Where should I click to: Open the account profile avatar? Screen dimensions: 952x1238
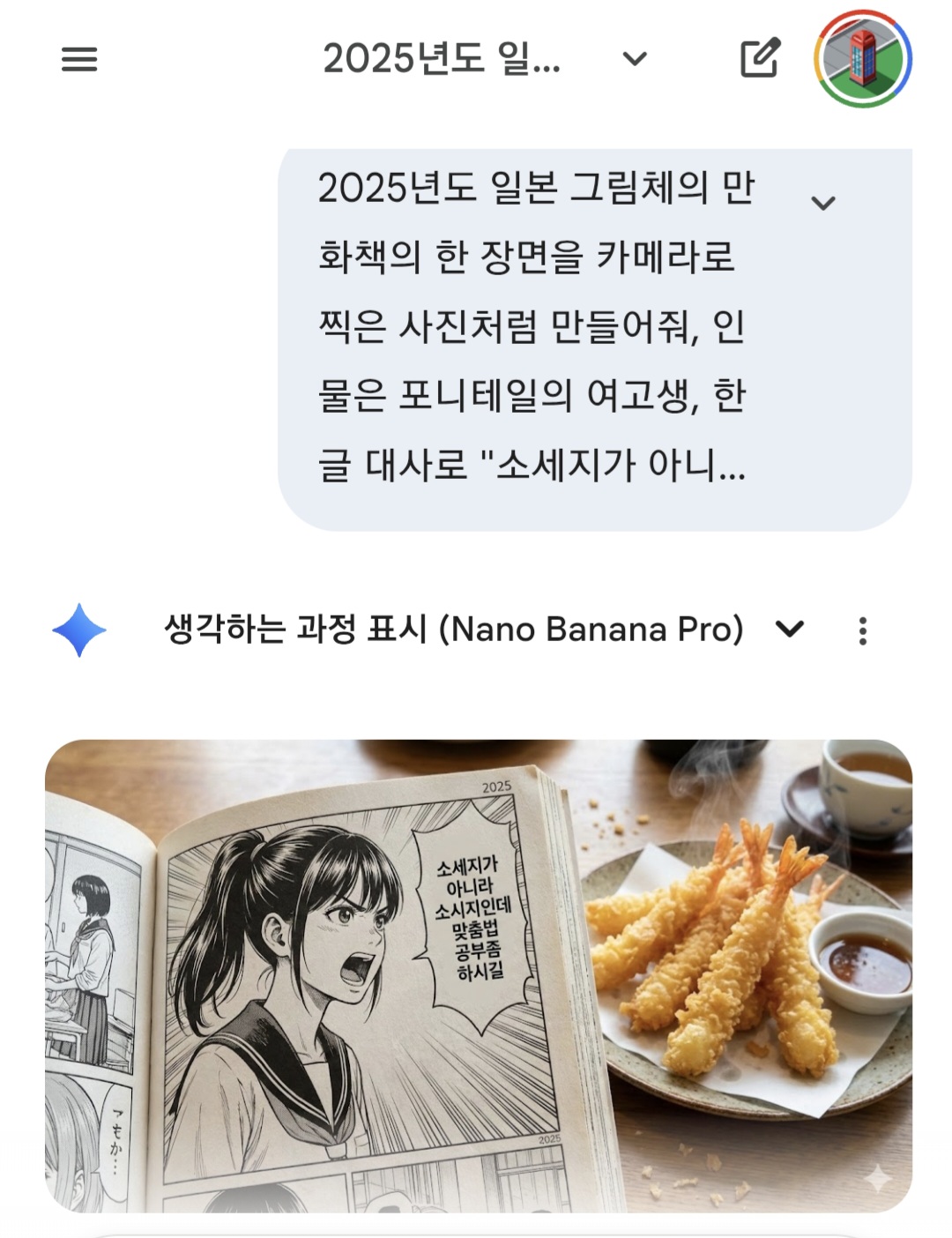tap(863, 59)
